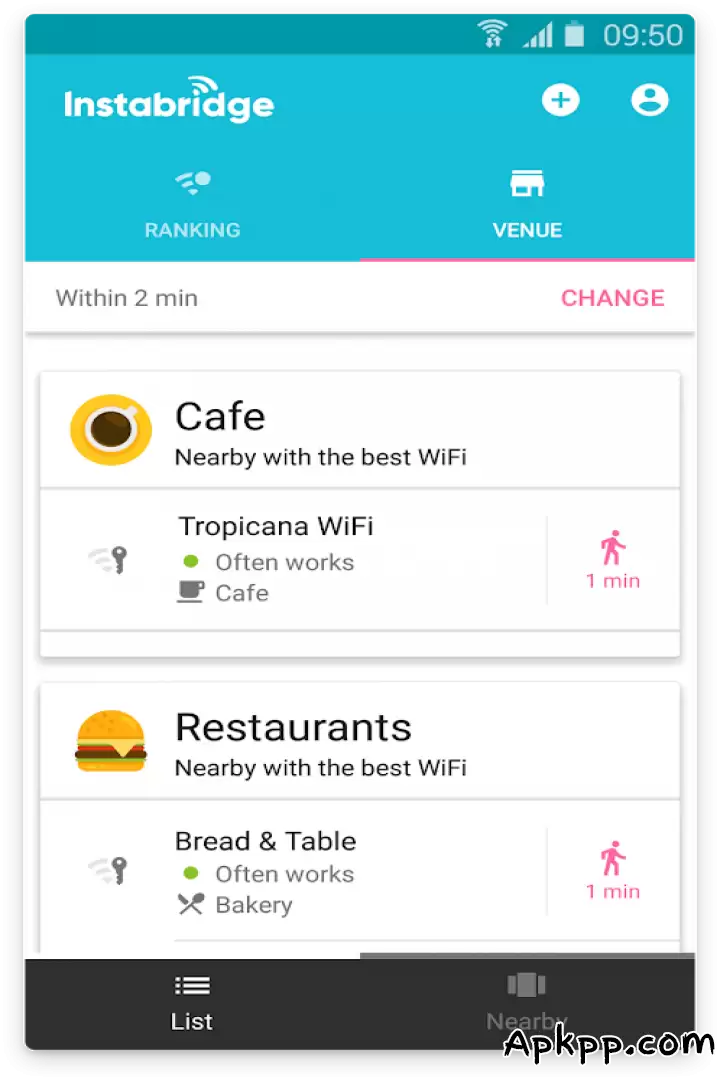The width and height of the screenshot is (720, 1080).
Task: Switch to List view
Action: [192, 1000]
